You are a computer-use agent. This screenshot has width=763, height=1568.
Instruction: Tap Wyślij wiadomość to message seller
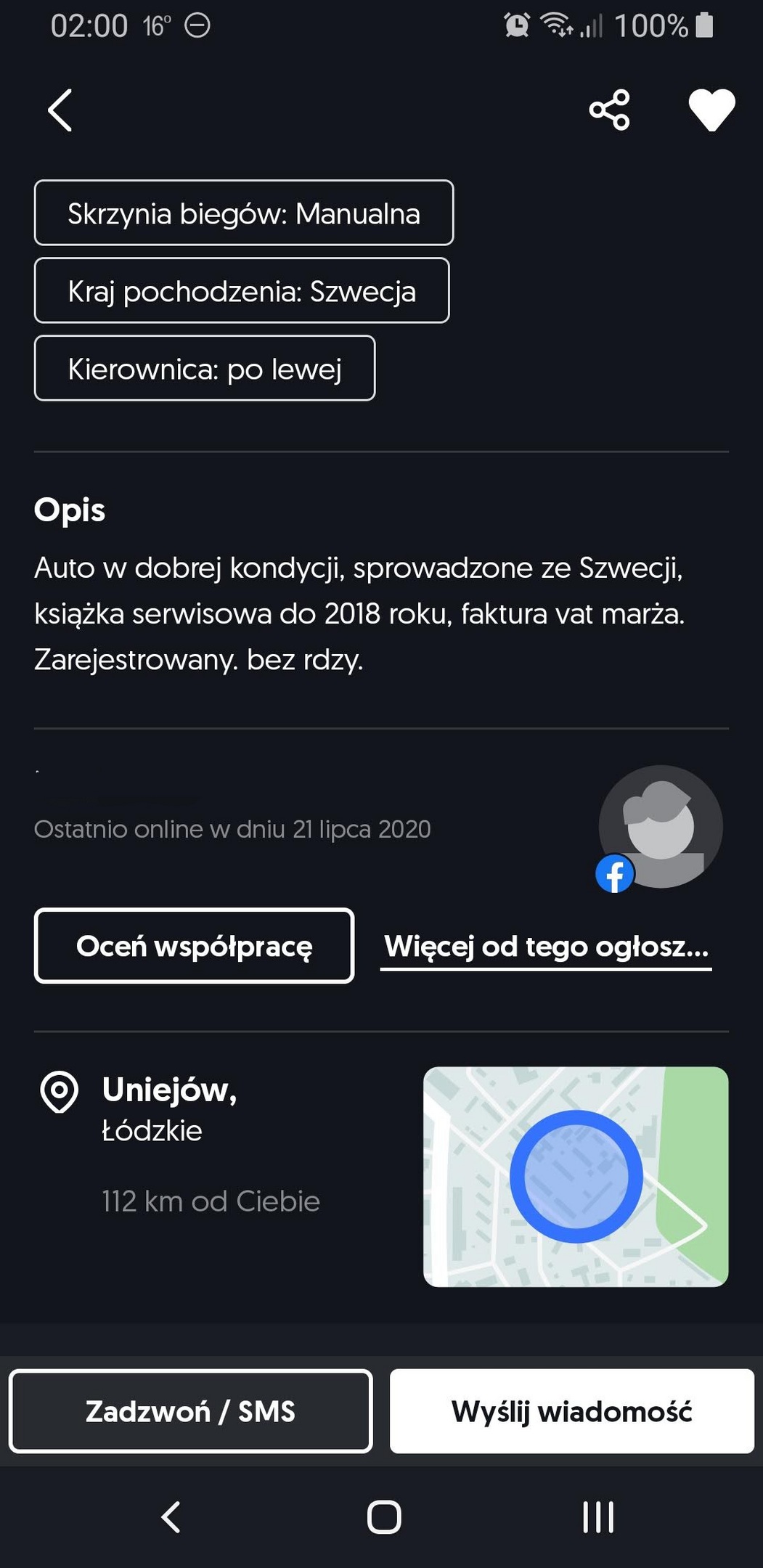coord(572,1411)
